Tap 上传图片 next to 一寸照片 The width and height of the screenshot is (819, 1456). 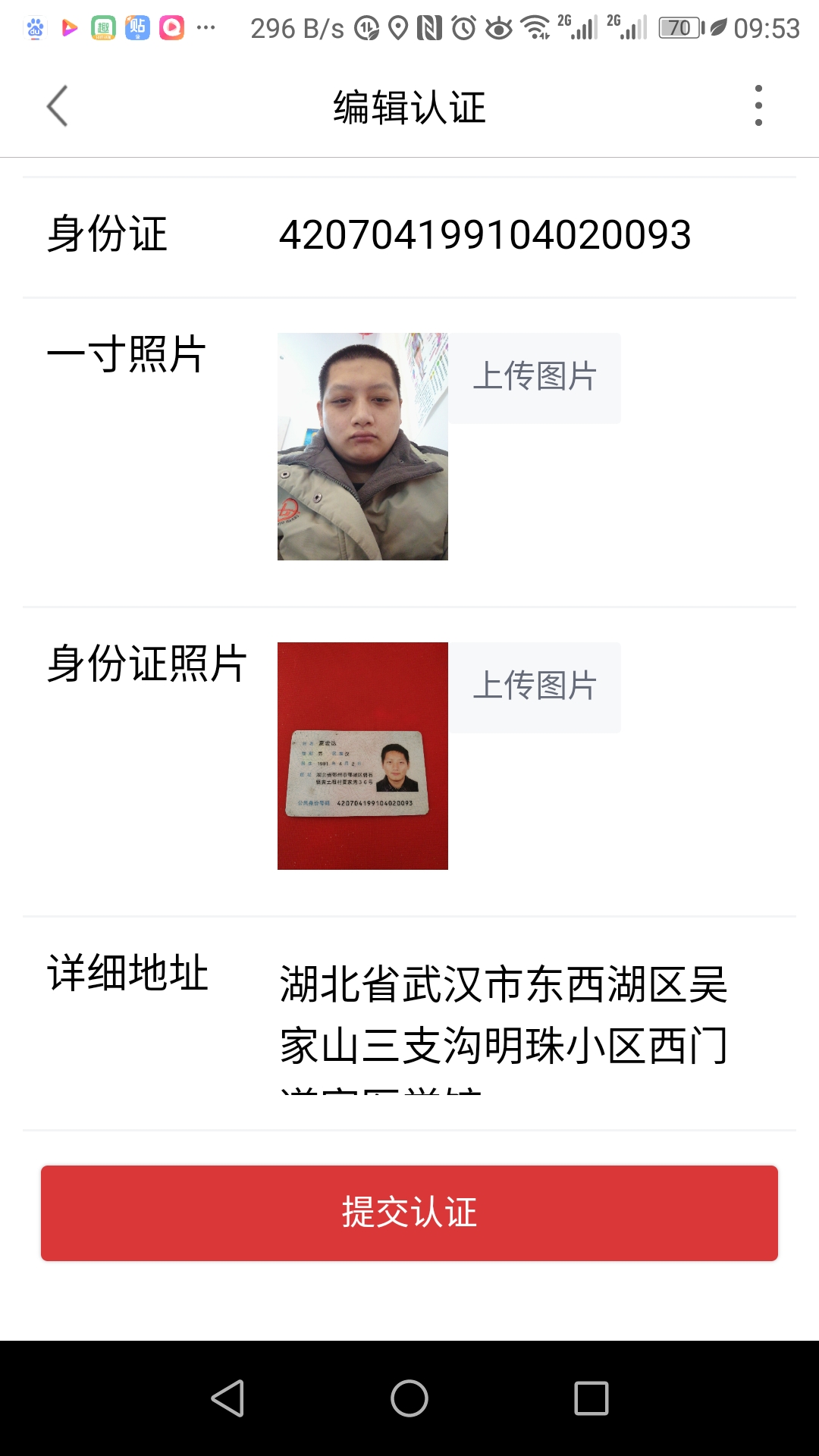[535, 378]
